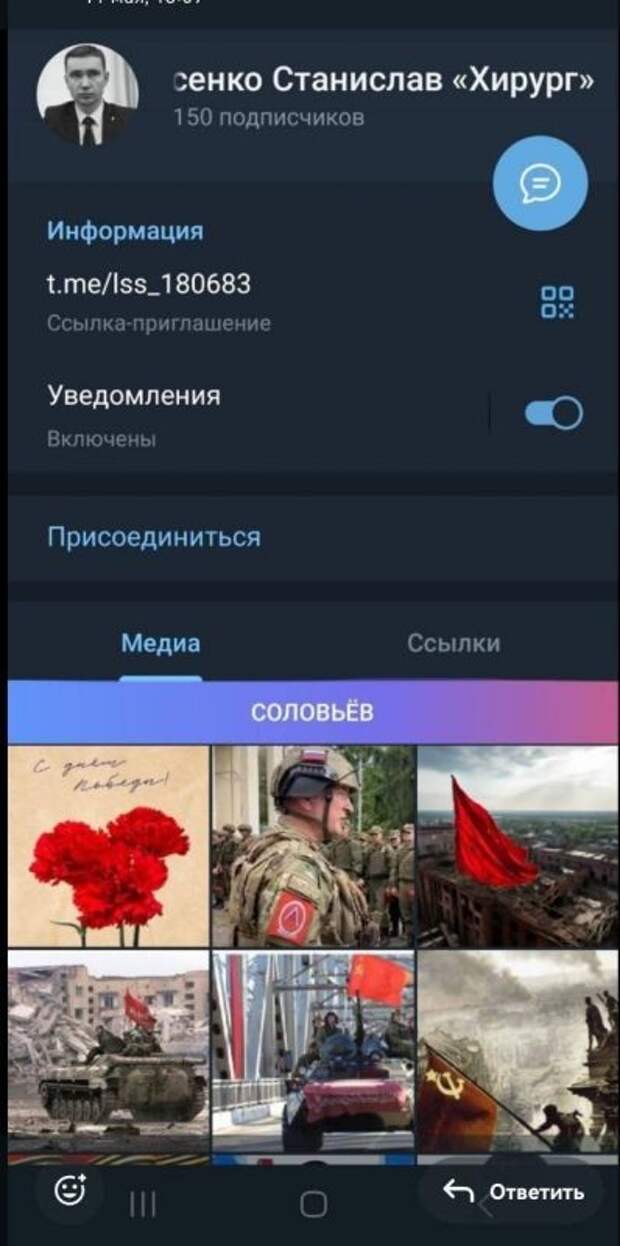Viewport: 620px width, 1246px height.
Task: Open the tank among ruined buildings photo
Action: (108, 1050)
